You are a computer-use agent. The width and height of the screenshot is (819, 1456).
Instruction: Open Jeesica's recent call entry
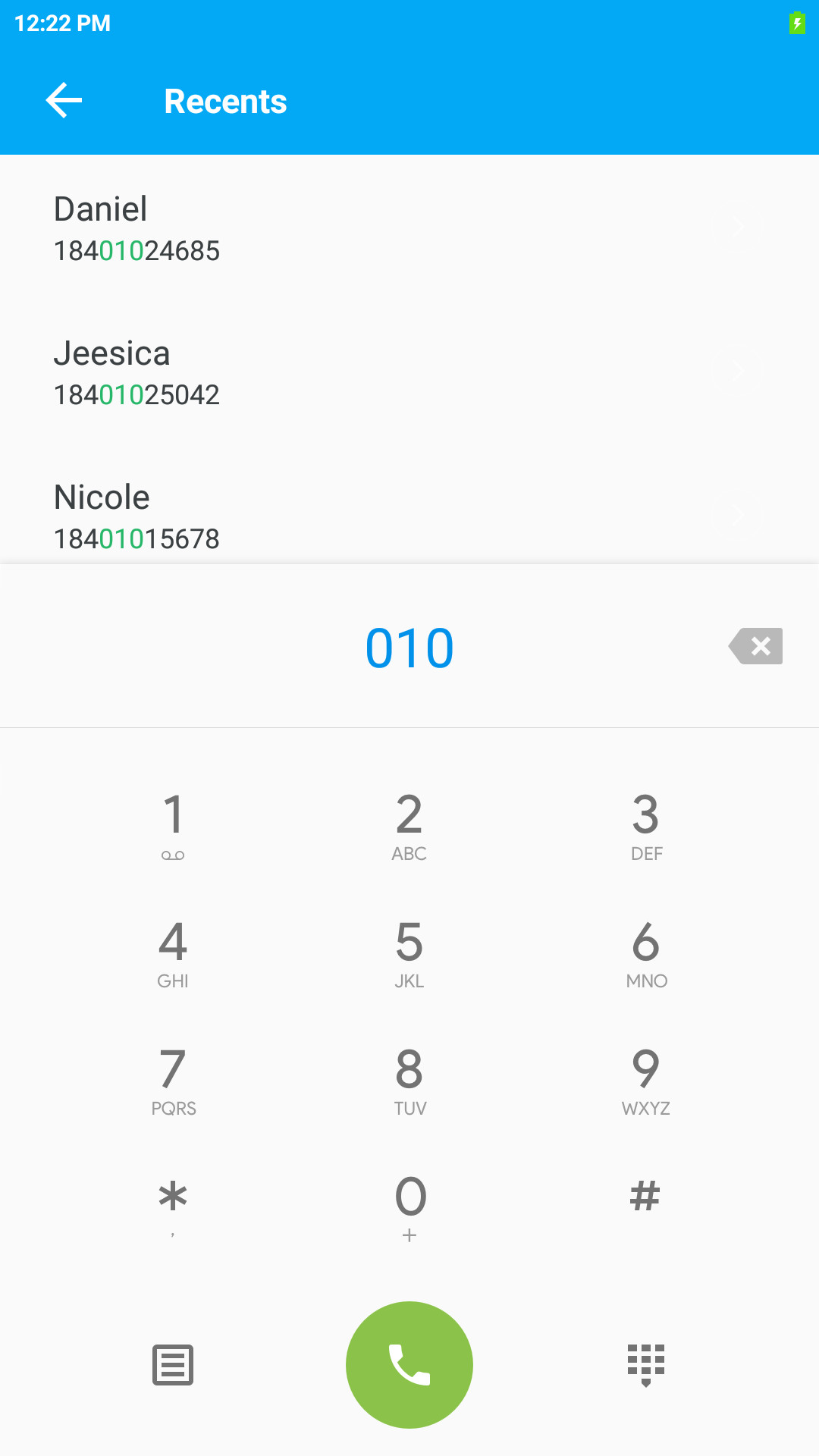click(409, 372)
